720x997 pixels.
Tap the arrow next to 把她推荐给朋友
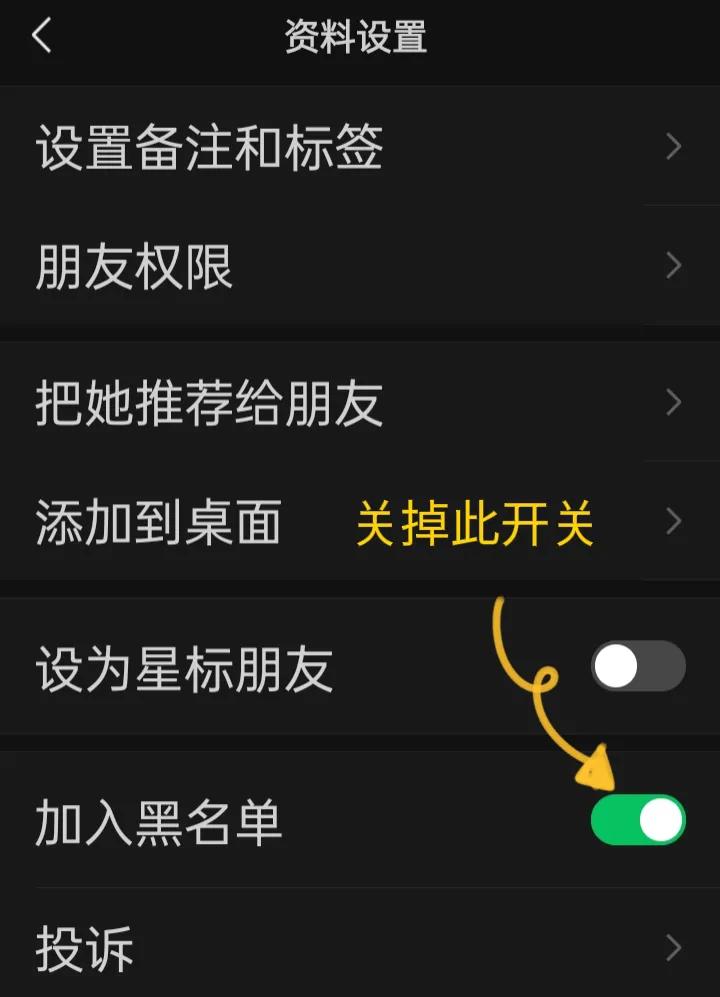pos(675,401)
